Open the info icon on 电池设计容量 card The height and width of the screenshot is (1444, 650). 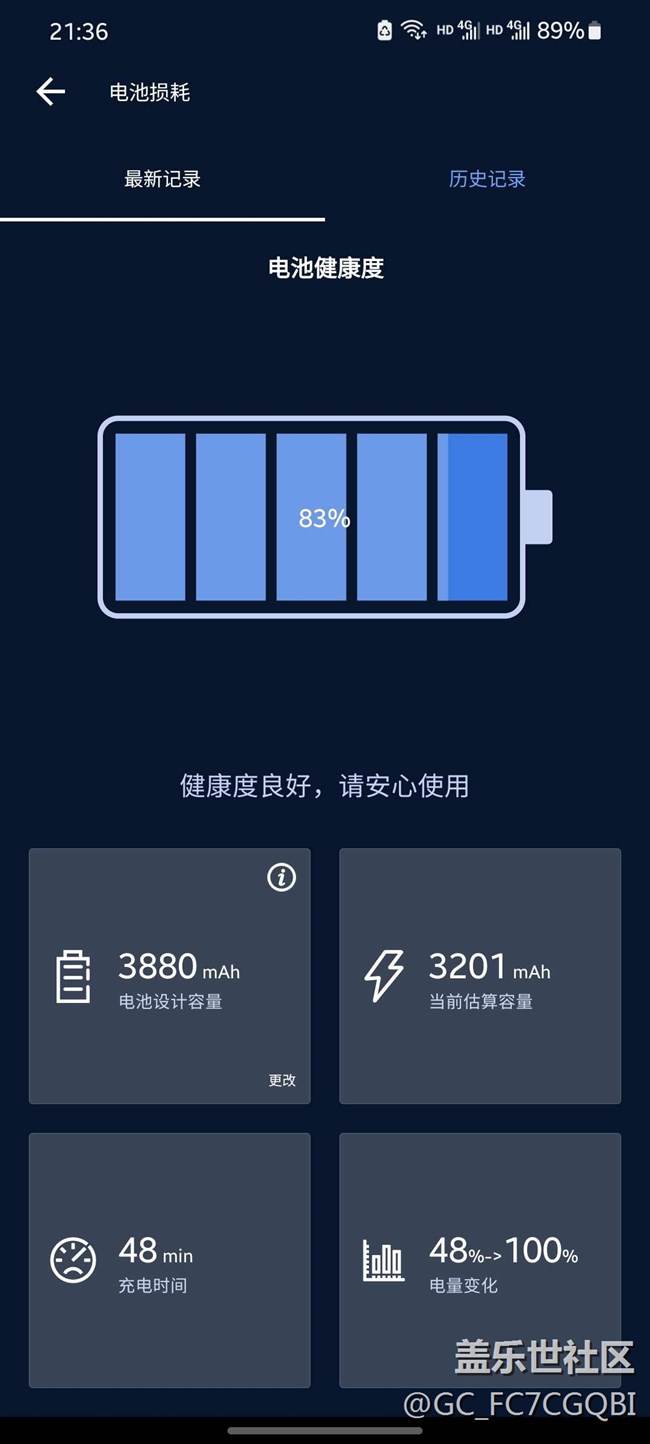click(x=281, y=877)
